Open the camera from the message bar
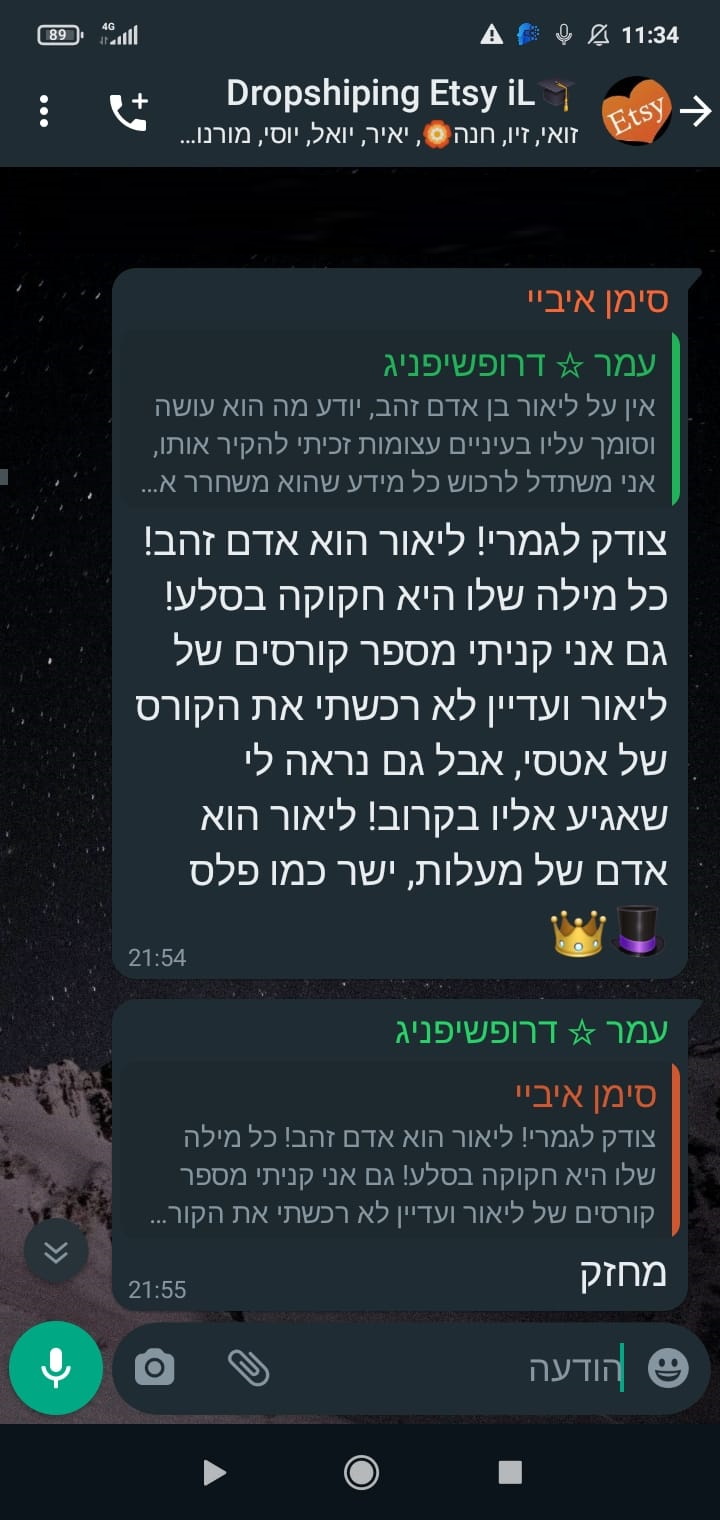Viewport: 720px width, 1520px height. [x=155, y=1367]
